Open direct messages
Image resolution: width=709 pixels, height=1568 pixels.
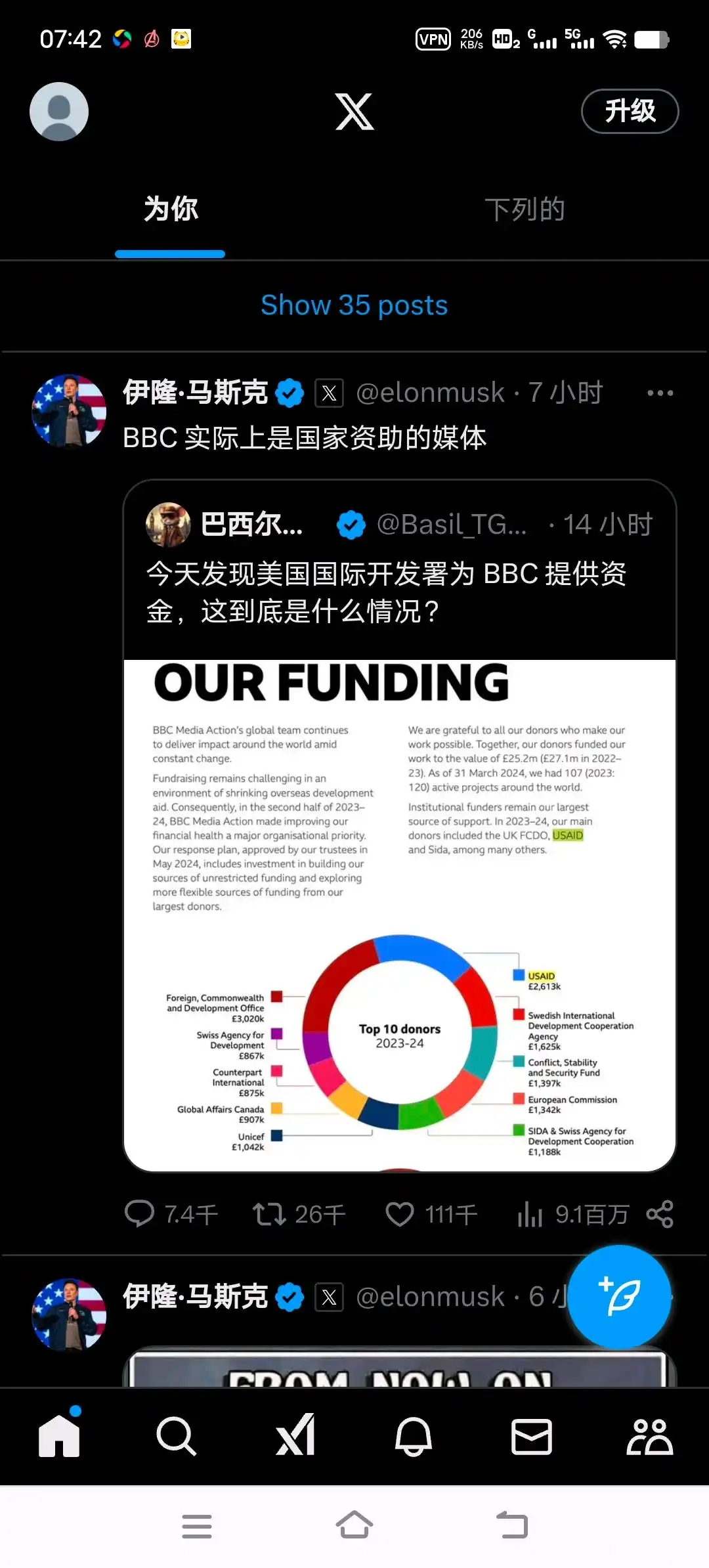point(531,1435)
